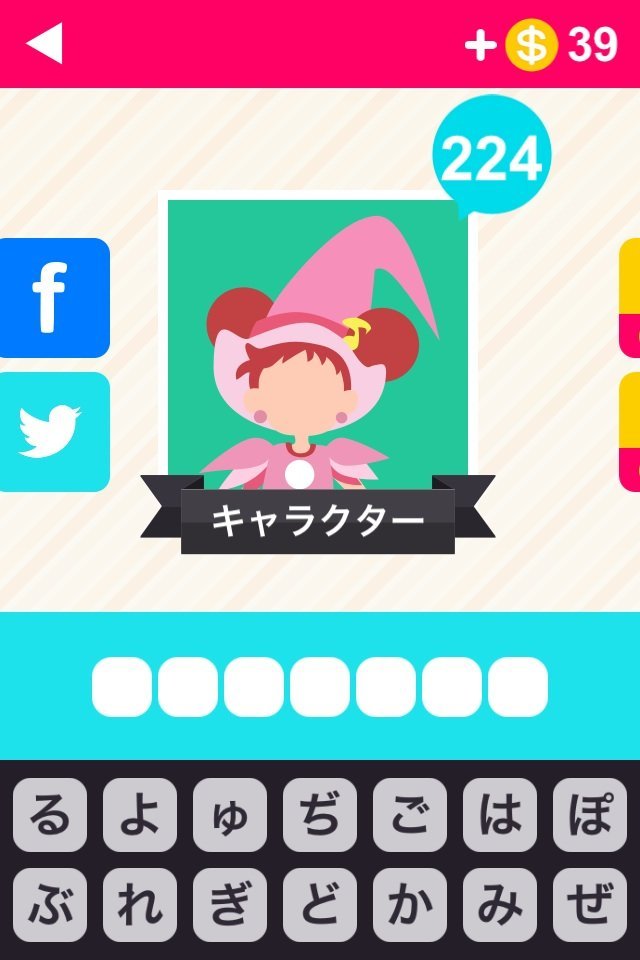Tap the み letter key
The image size is (640, 960).
coord(500,905)
